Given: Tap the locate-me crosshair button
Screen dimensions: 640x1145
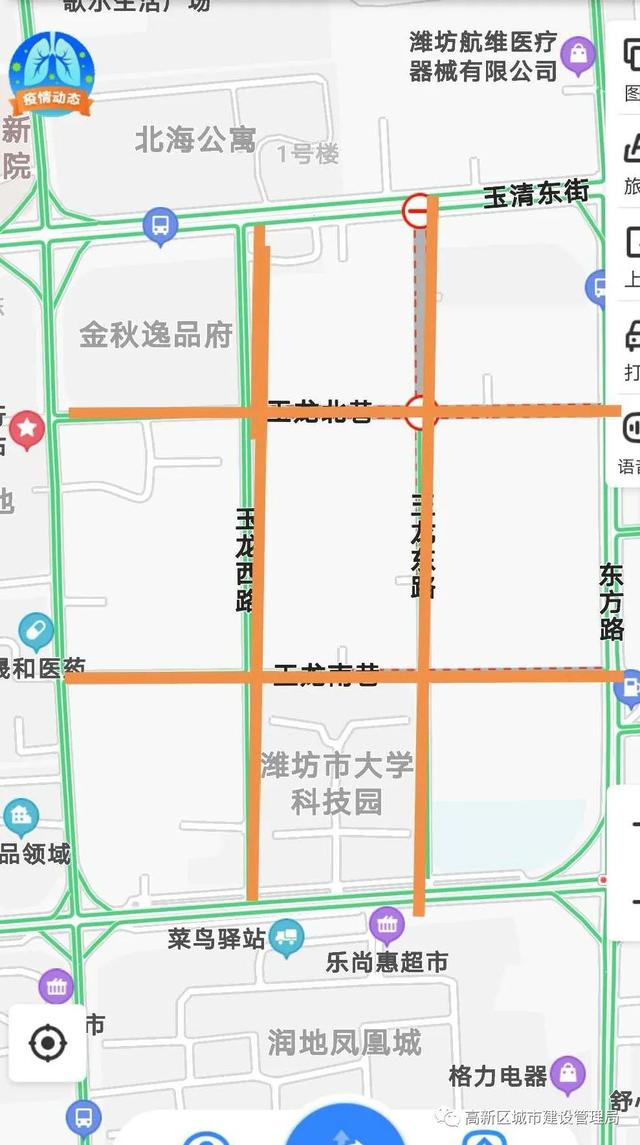Looking at the screenshot, I should (x=47, y=1043).
